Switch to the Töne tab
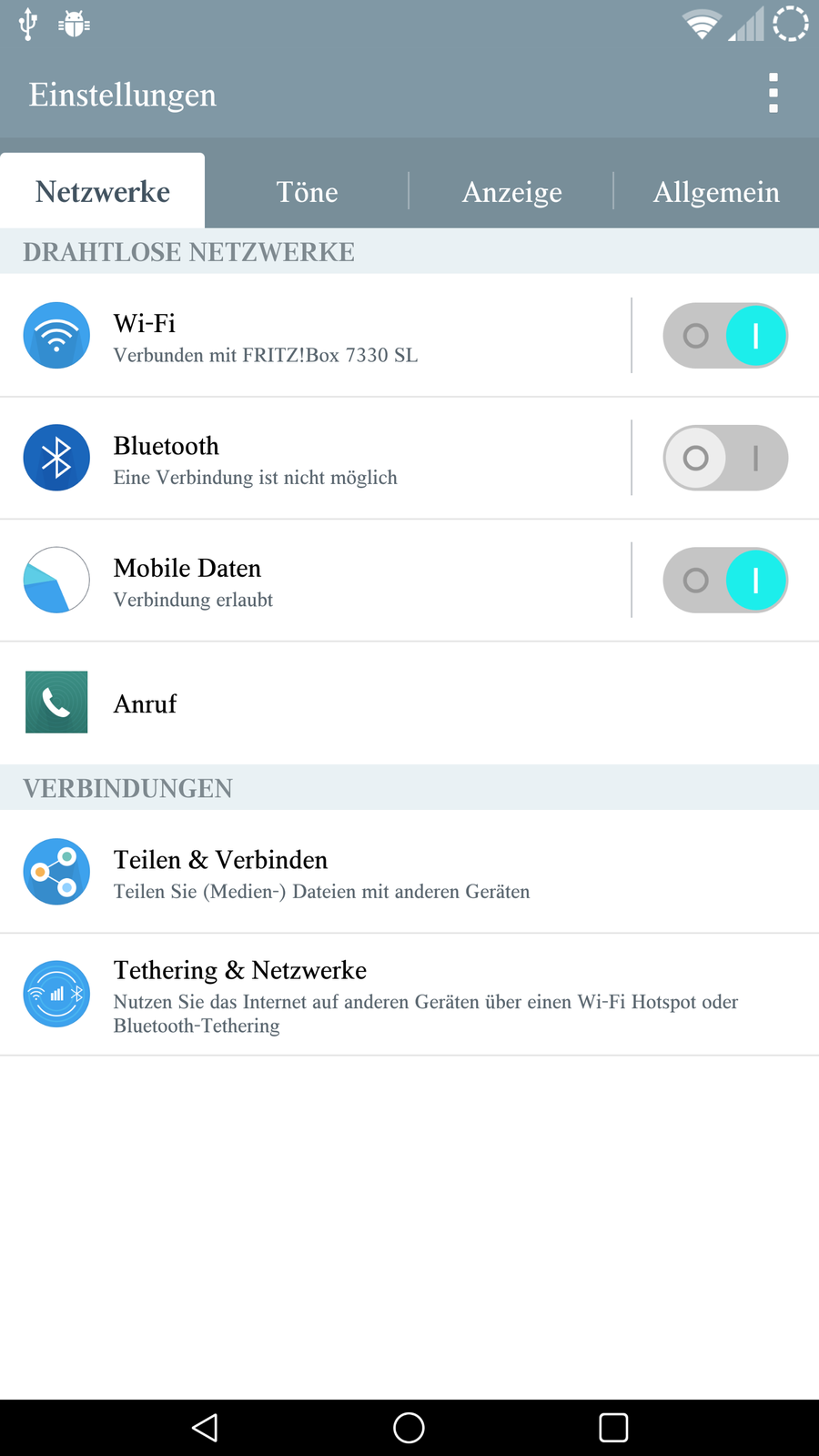Viewport: 819px width, 1456px height. (307, 192)
